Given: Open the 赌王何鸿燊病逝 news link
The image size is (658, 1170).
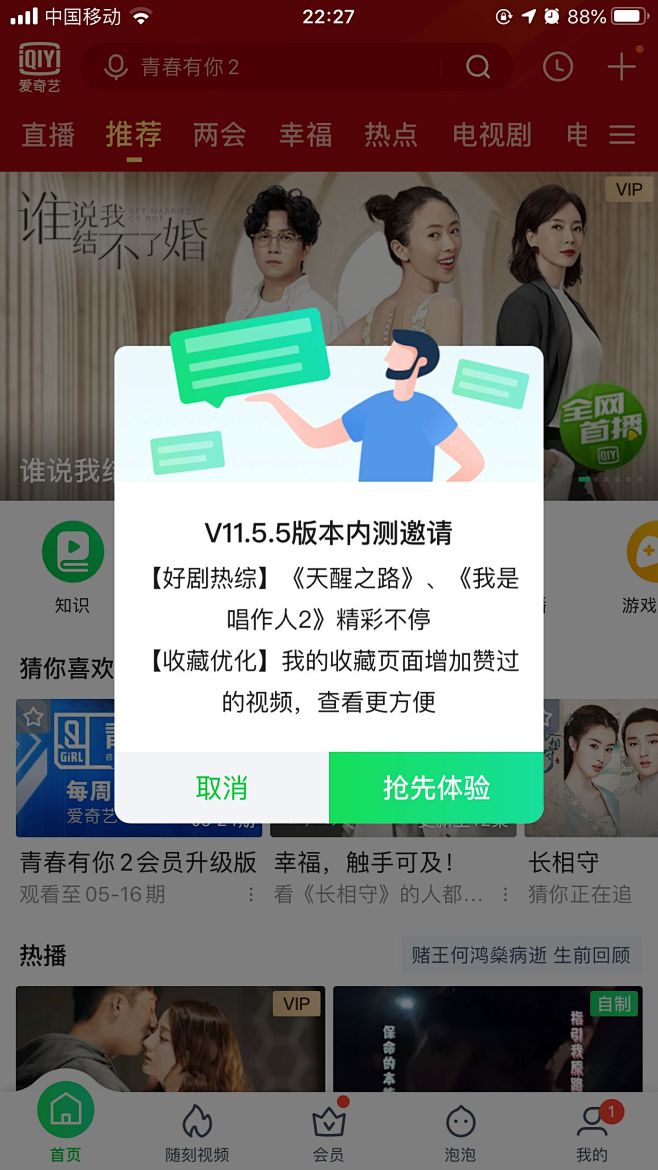Looking at the screenshot, I should [x=521, y=955].
